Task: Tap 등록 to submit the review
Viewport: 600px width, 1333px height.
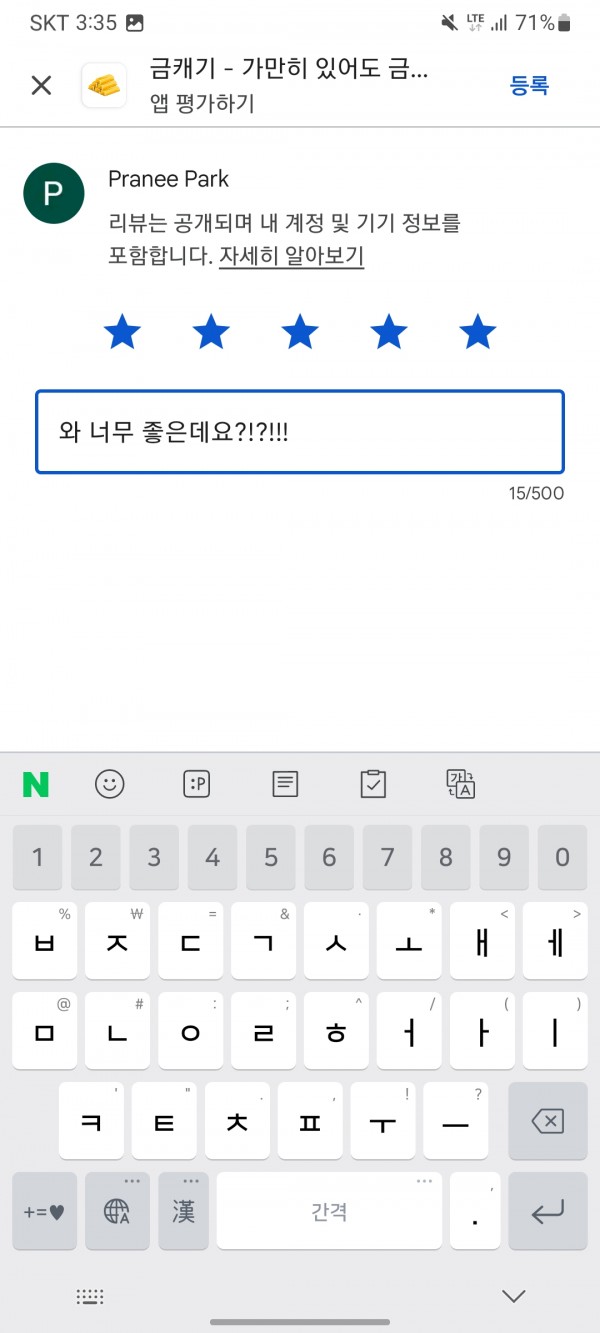Action: [x=529, y=85]
